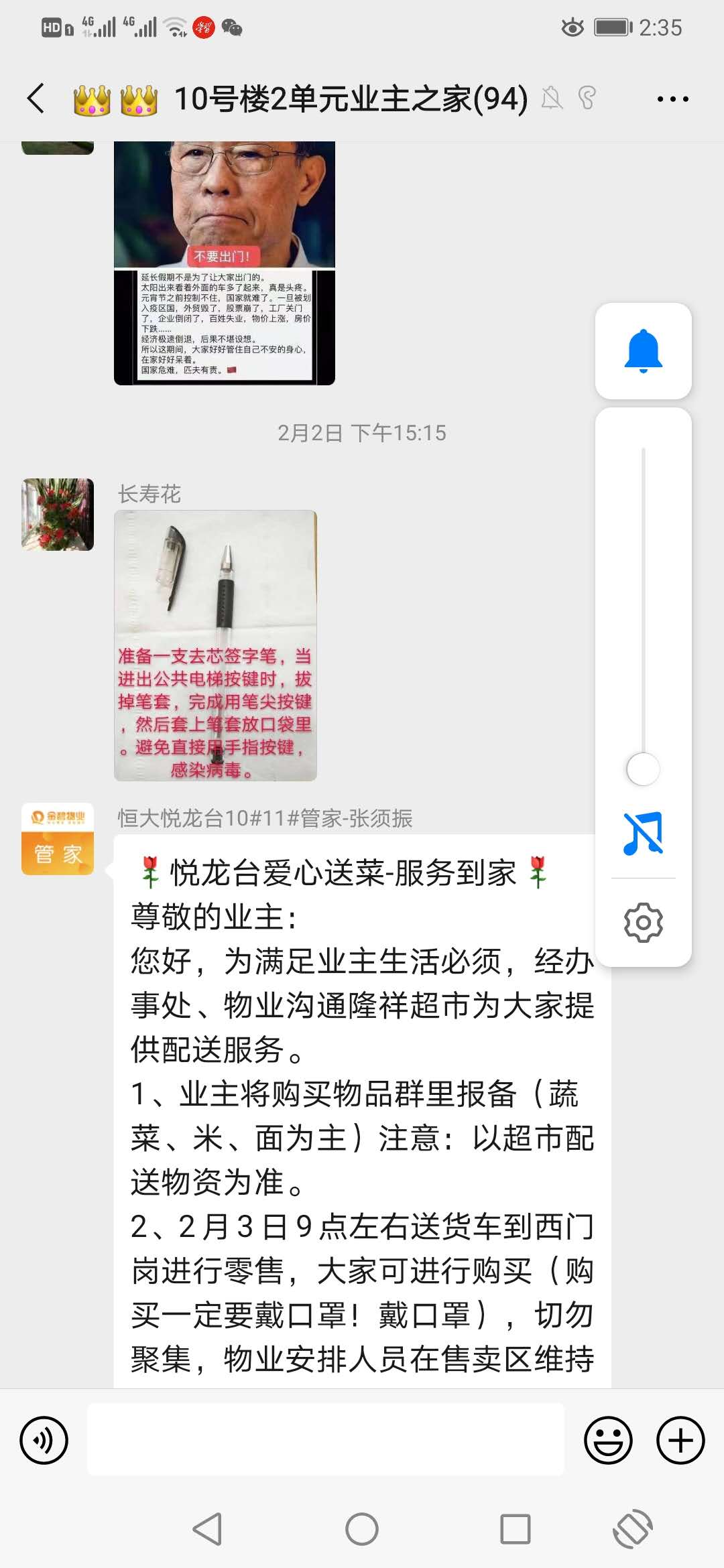Open the emoji sticker panel
The height and width of the screenshot is (1568, 724).
(608, 1440)
